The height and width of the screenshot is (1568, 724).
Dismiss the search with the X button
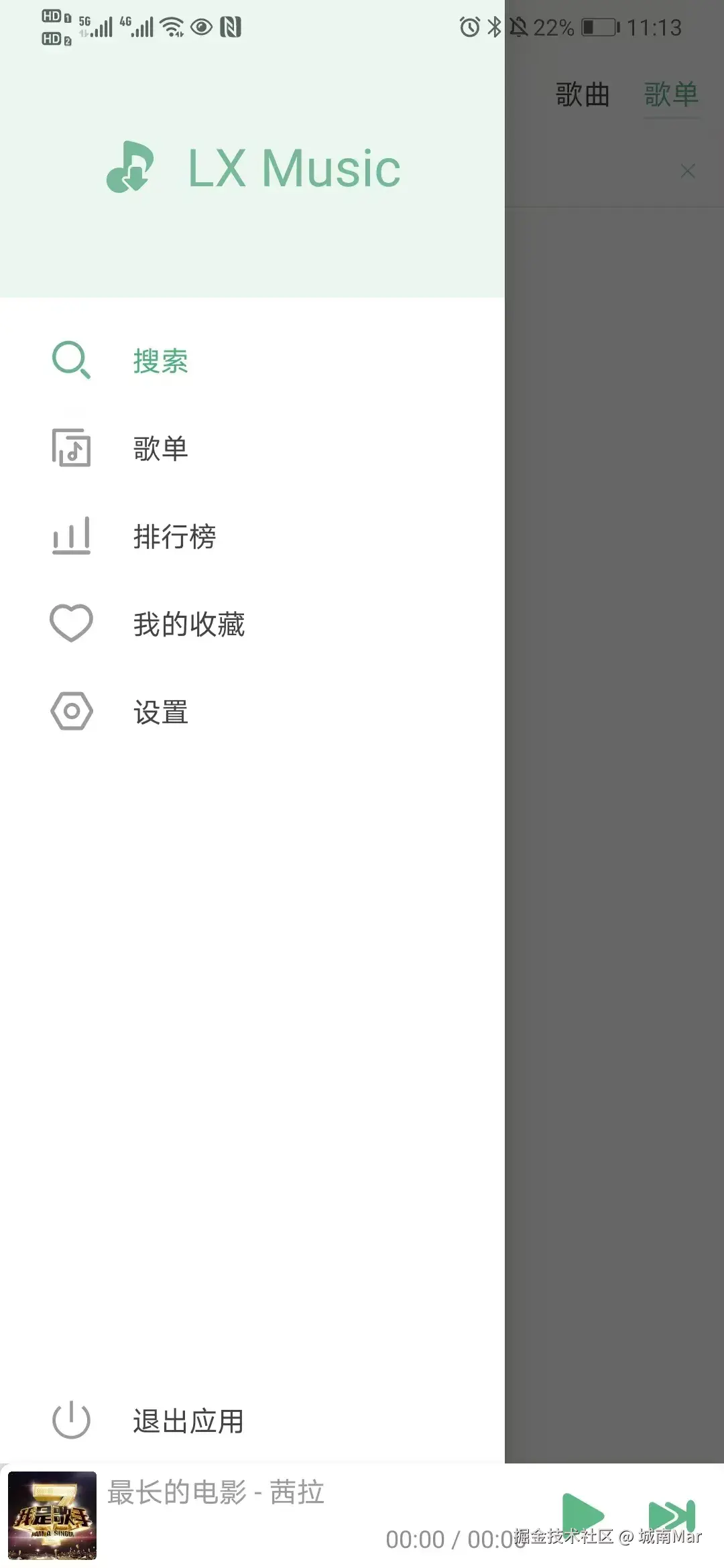(x=688, y=171)
